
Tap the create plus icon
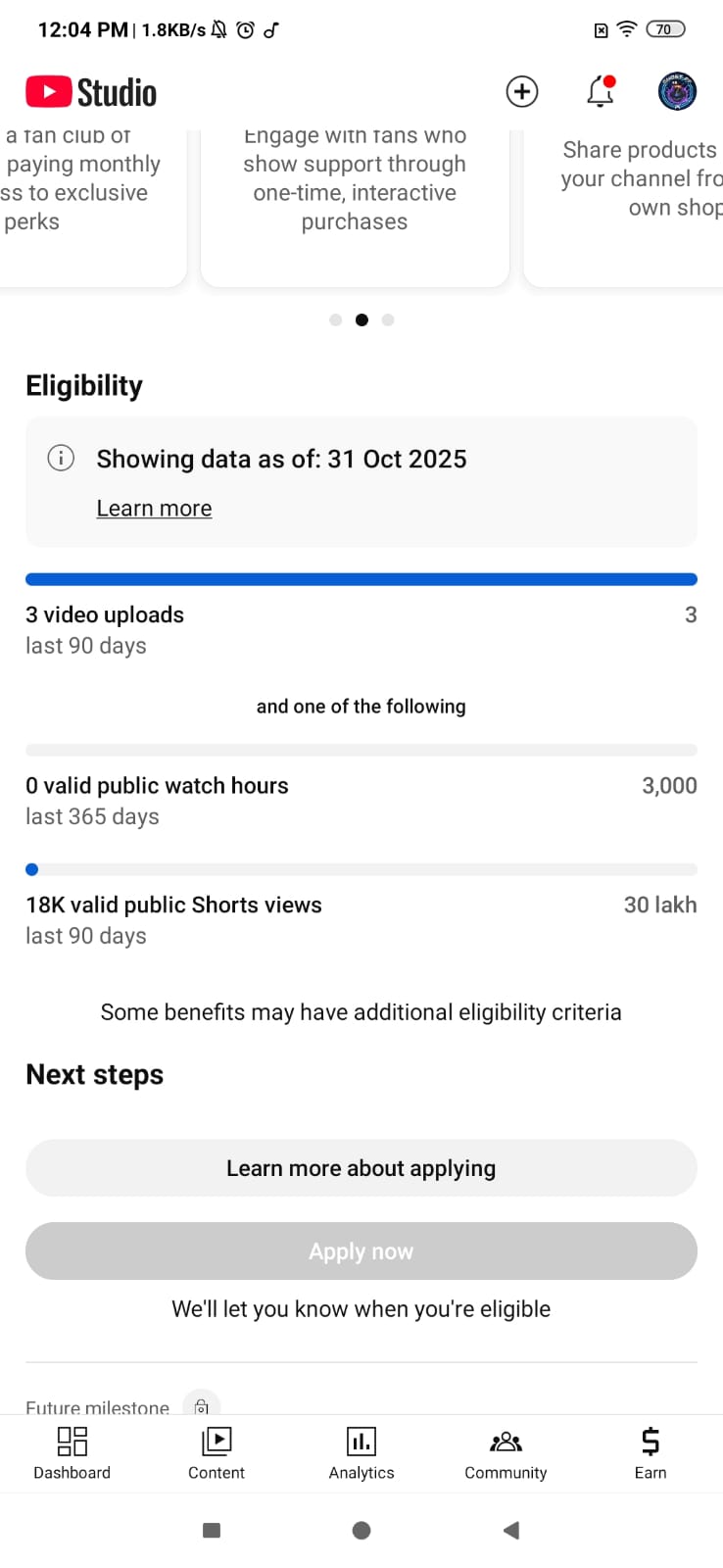coord(521,92)
